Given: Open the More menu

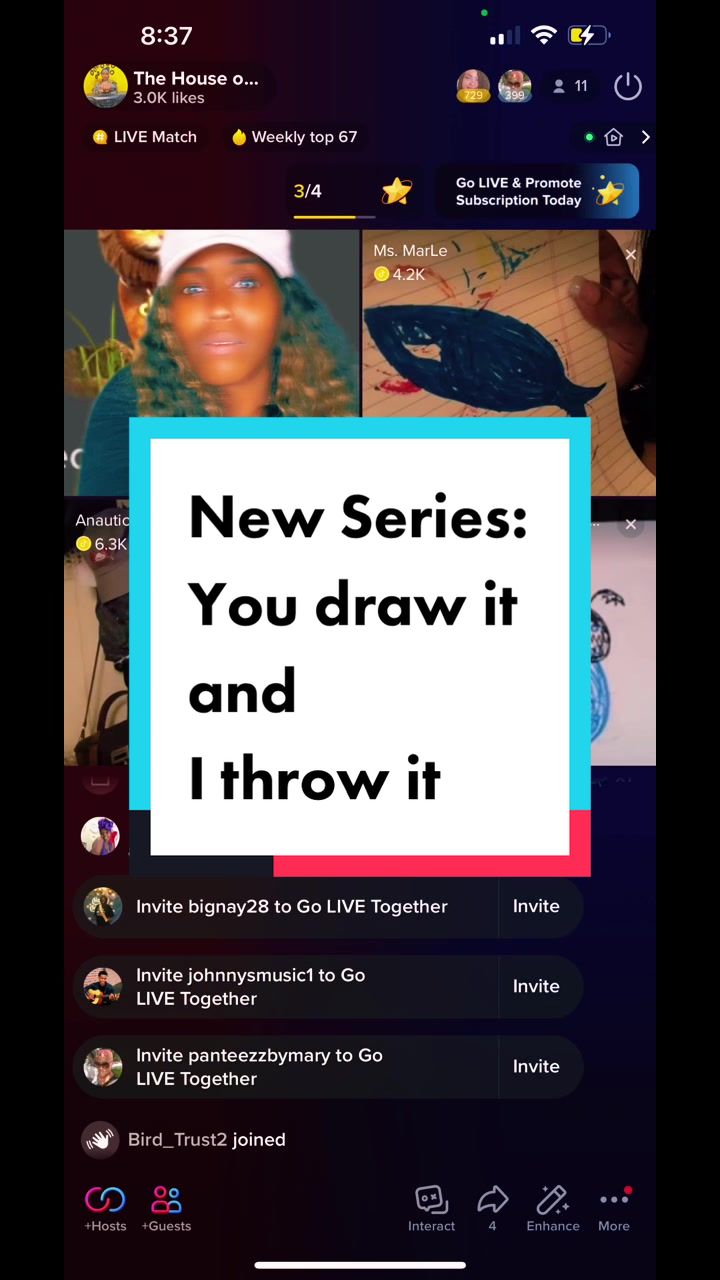Looking at the screenshot, I should coord(614,1208).
